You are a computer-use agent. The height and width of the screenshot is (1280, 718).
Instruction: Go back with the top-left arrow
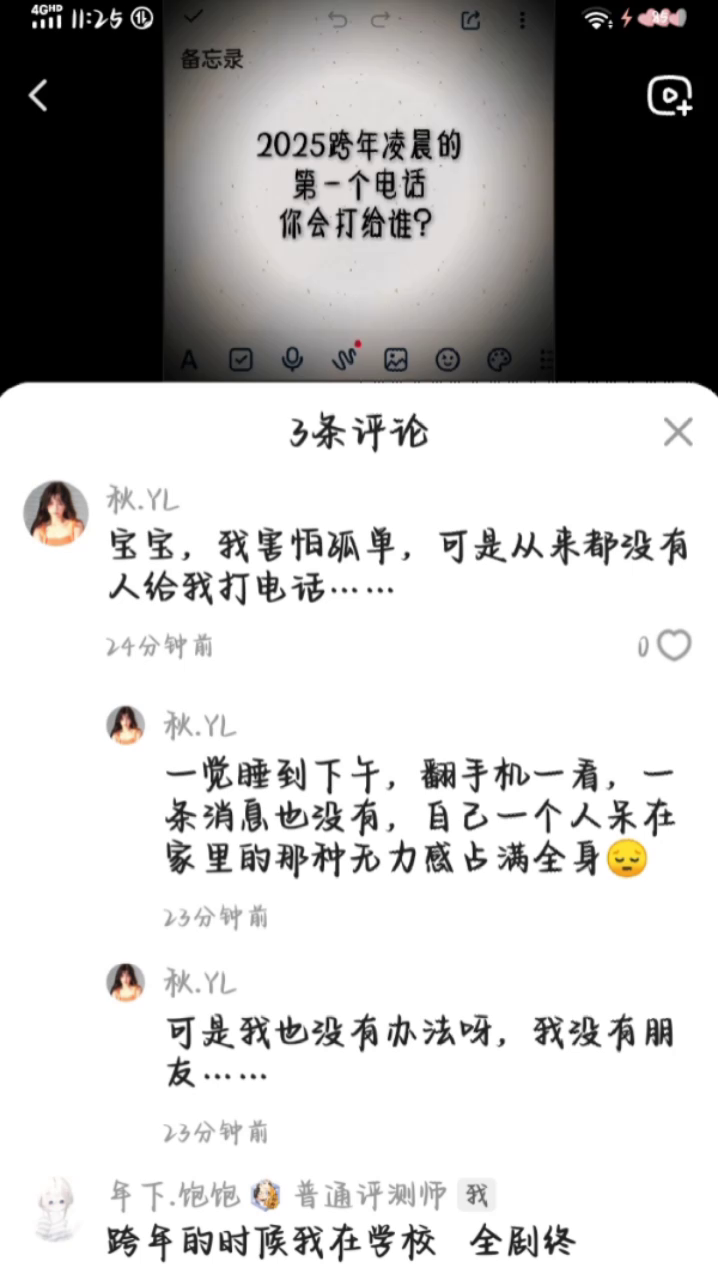pyautogui.click(x=38, y=95)
